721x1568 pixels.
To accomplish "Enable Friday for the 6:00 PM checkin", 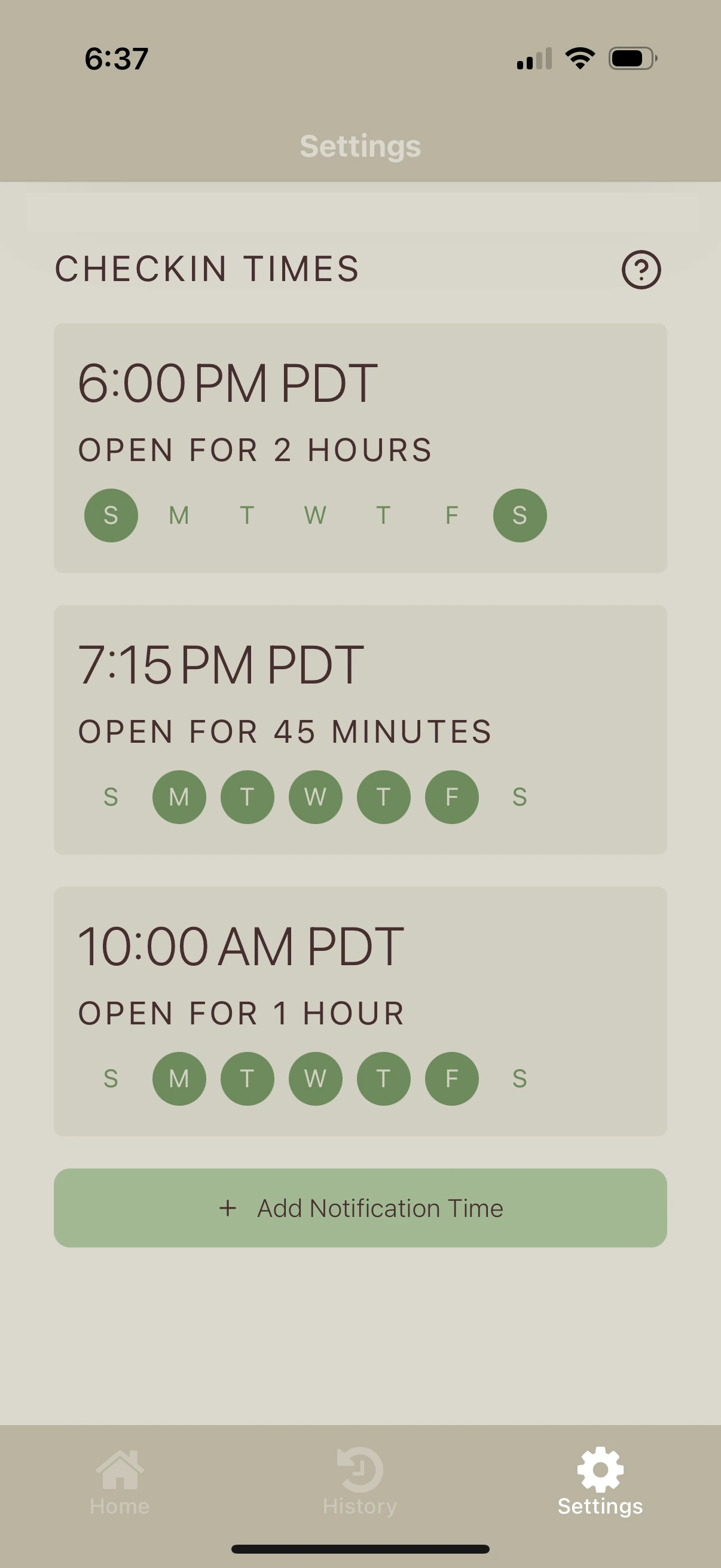I will (451, 515).
